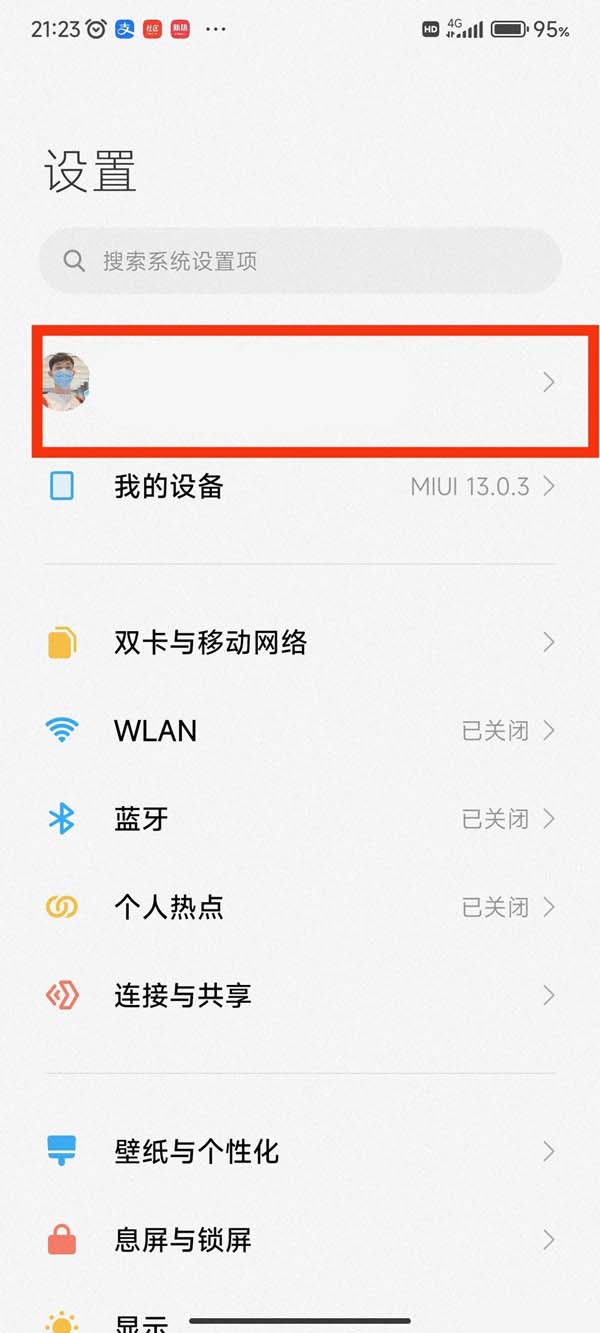This screenshot has width=600, height=1333.
Task: Open 双卡与移动网络 settings
Action: tap(300, 642)
